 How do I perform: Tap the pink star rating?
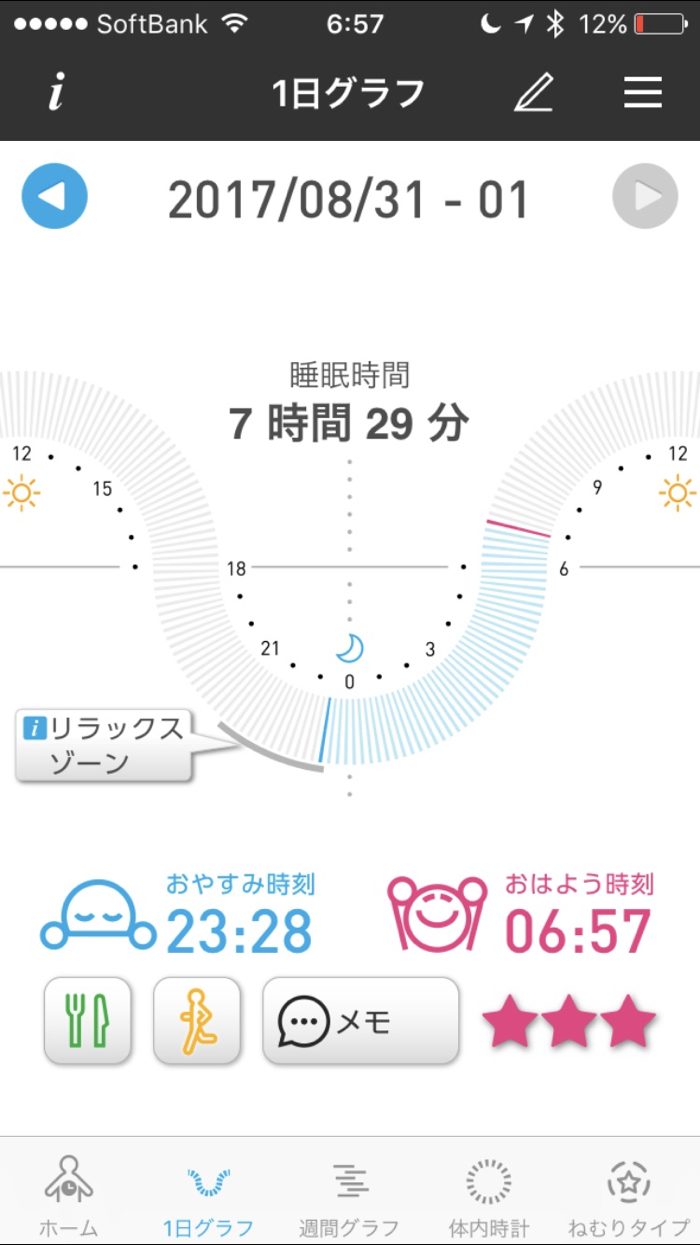(x=568, y=1022)
